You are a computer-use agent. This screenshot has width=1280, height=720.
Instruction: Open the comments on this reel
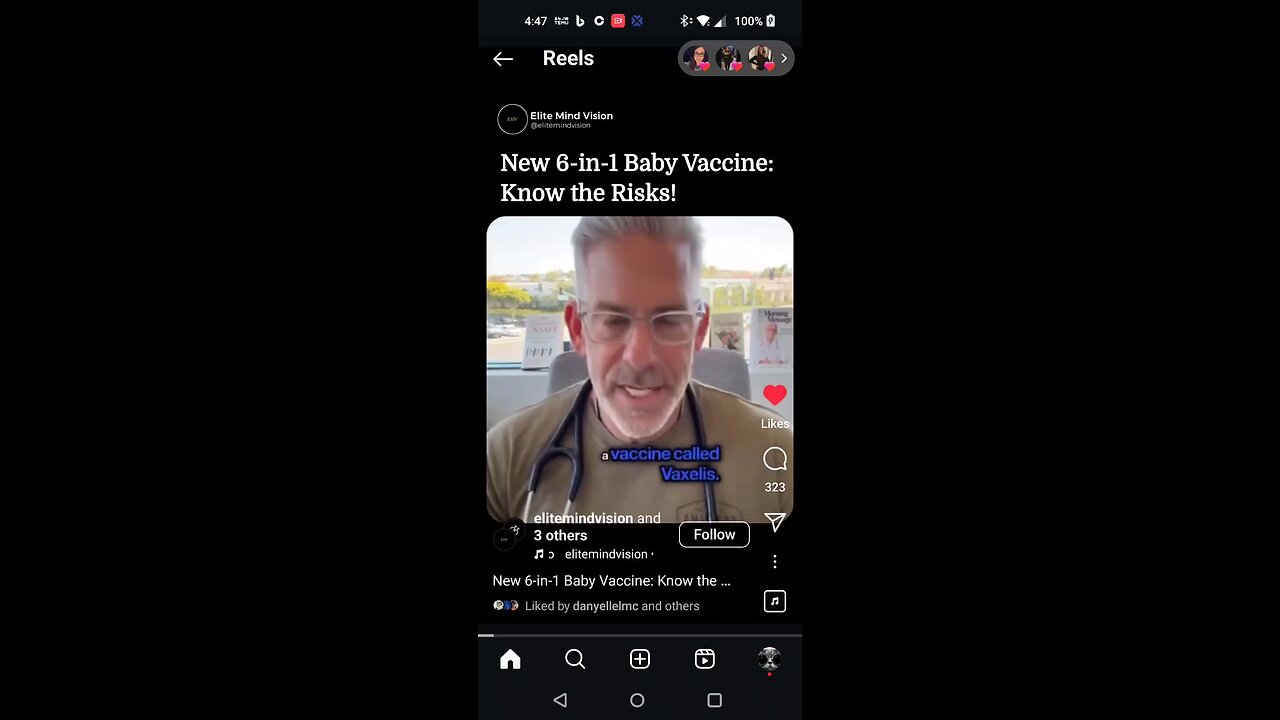pos(775,460)
